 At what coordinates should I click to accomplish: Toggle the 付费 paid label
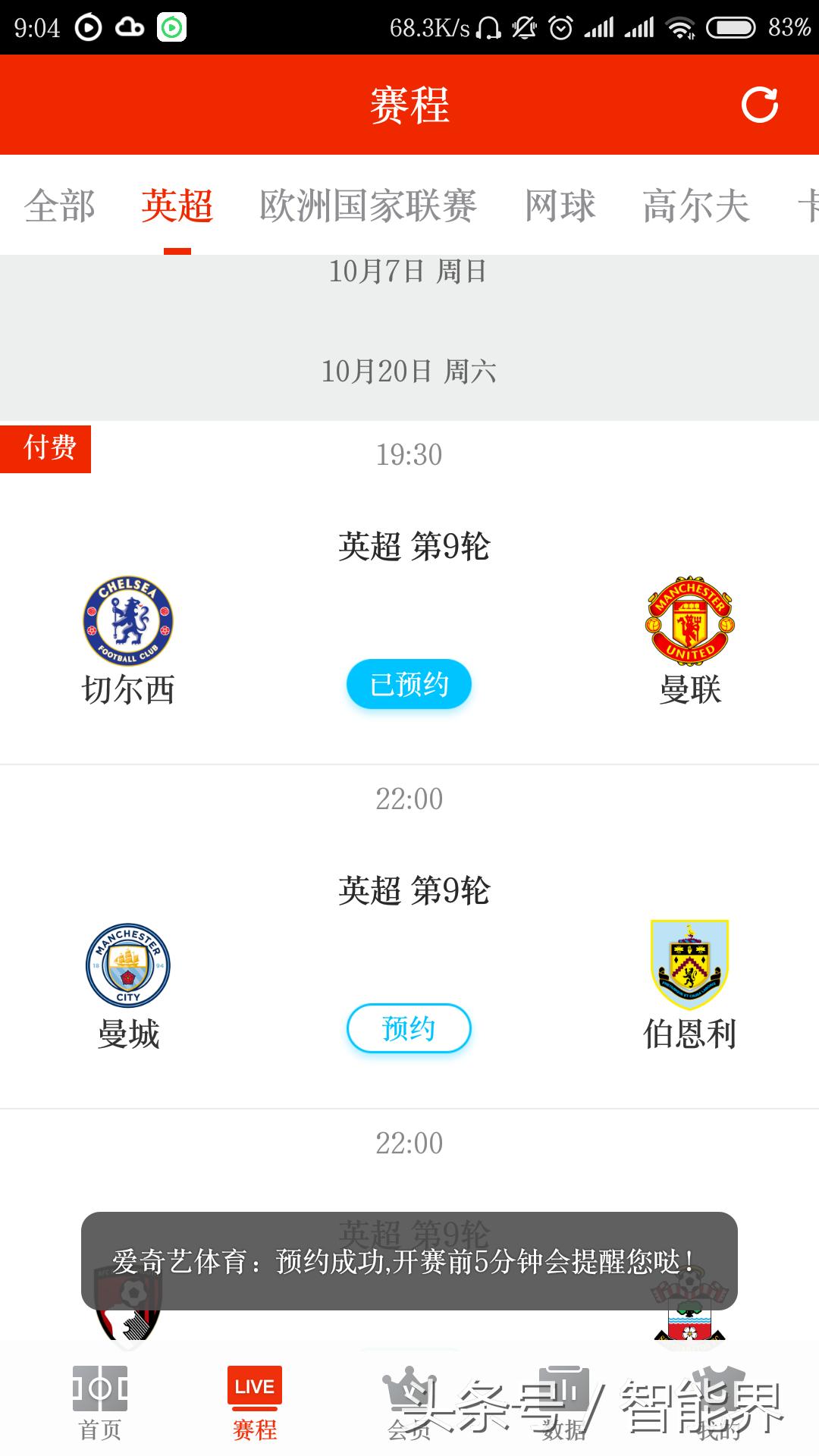tap(47, 449)
